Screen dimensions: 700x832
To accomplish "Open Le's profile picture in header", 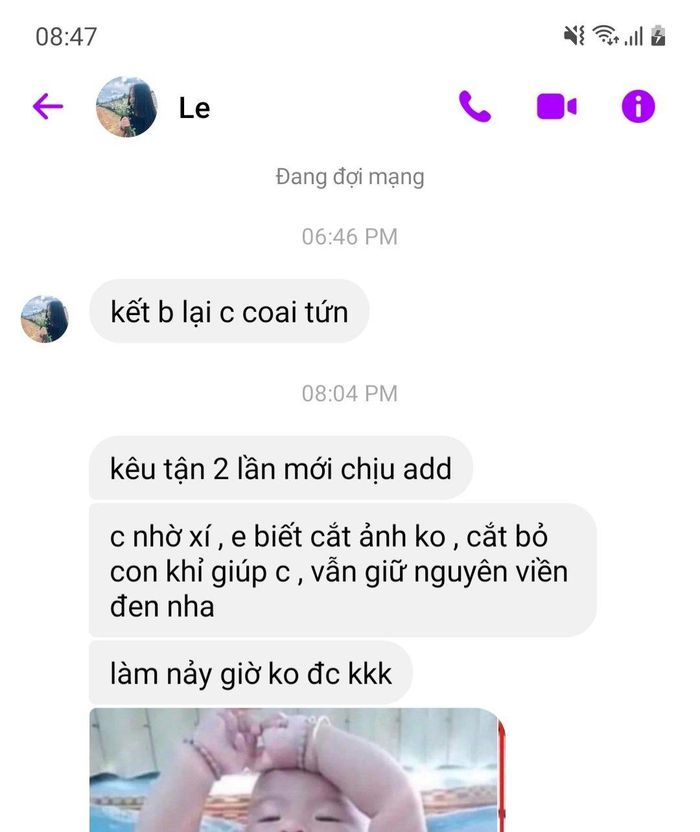I will pos(126,107).
